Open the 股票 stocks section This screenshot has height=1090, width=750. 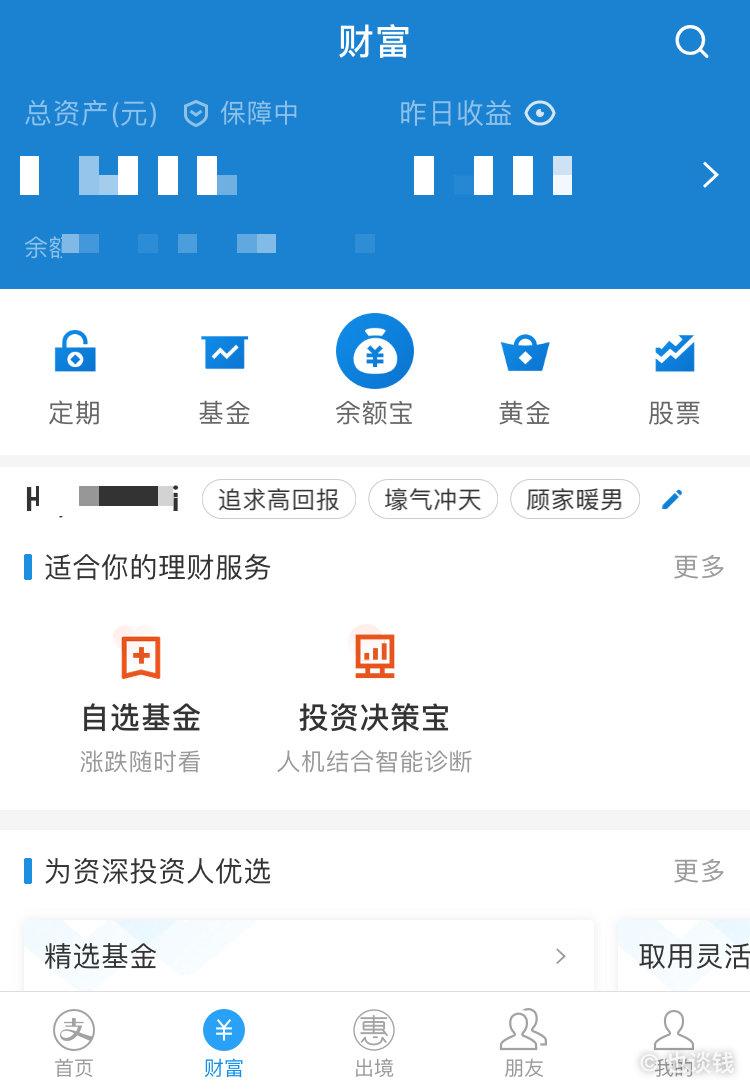coord(674,370)
